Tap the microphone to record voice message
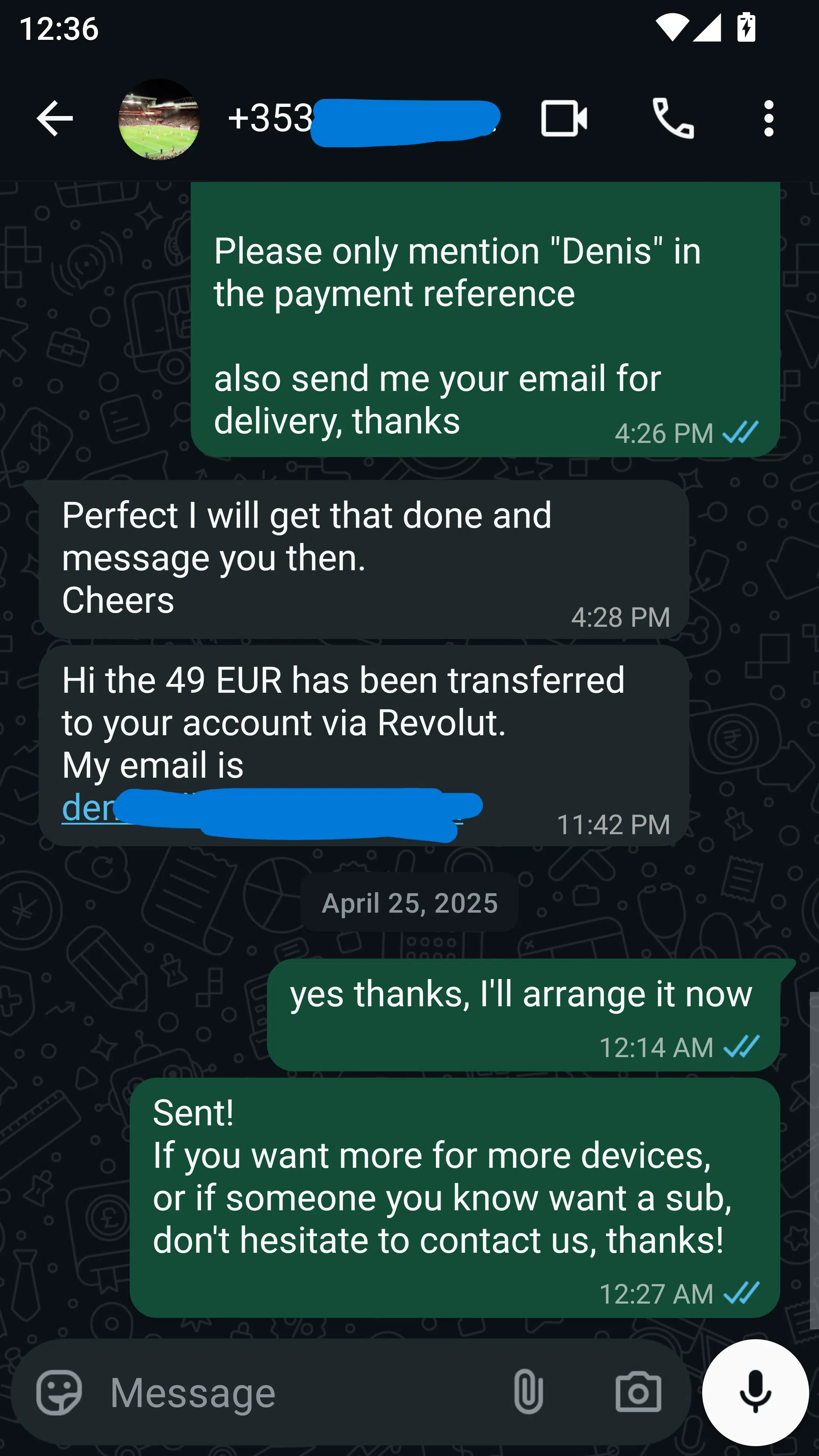819x1456 pixels. (755, 1393)
